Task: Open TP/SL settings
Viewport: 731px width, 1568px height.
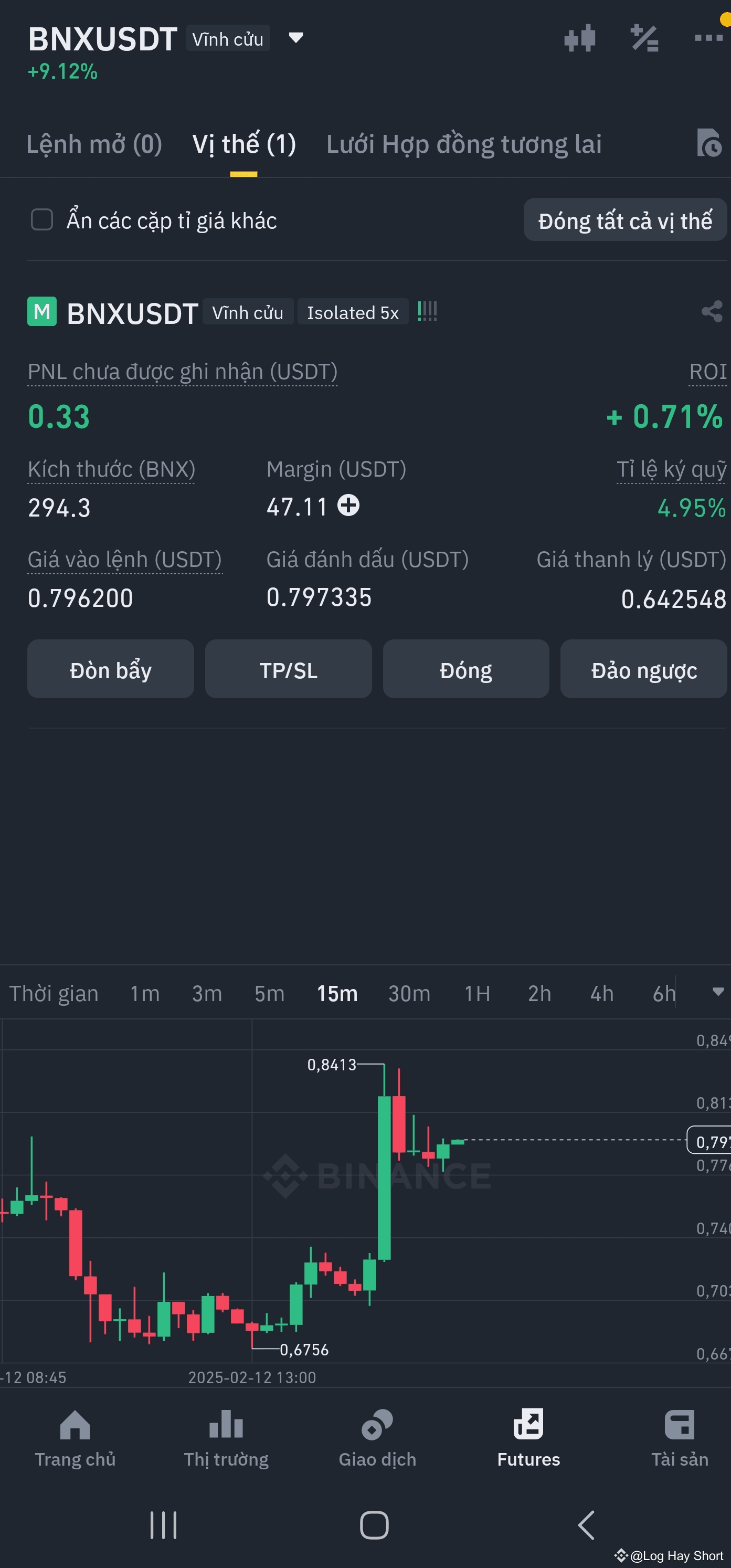Action: tap(288, 670)
